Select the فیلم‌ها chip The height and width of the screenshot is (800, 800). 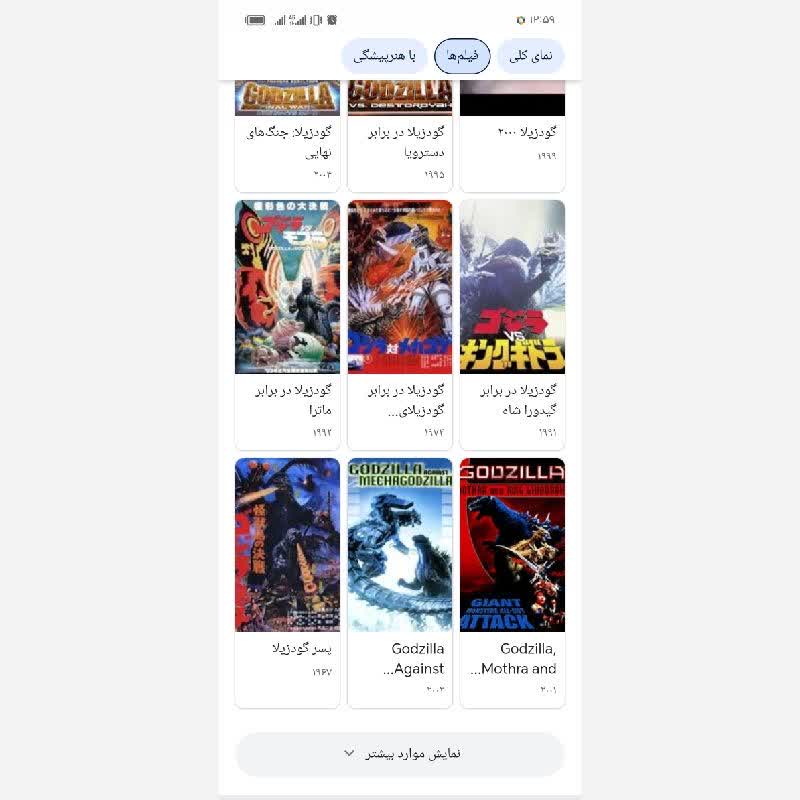[462, 56]
